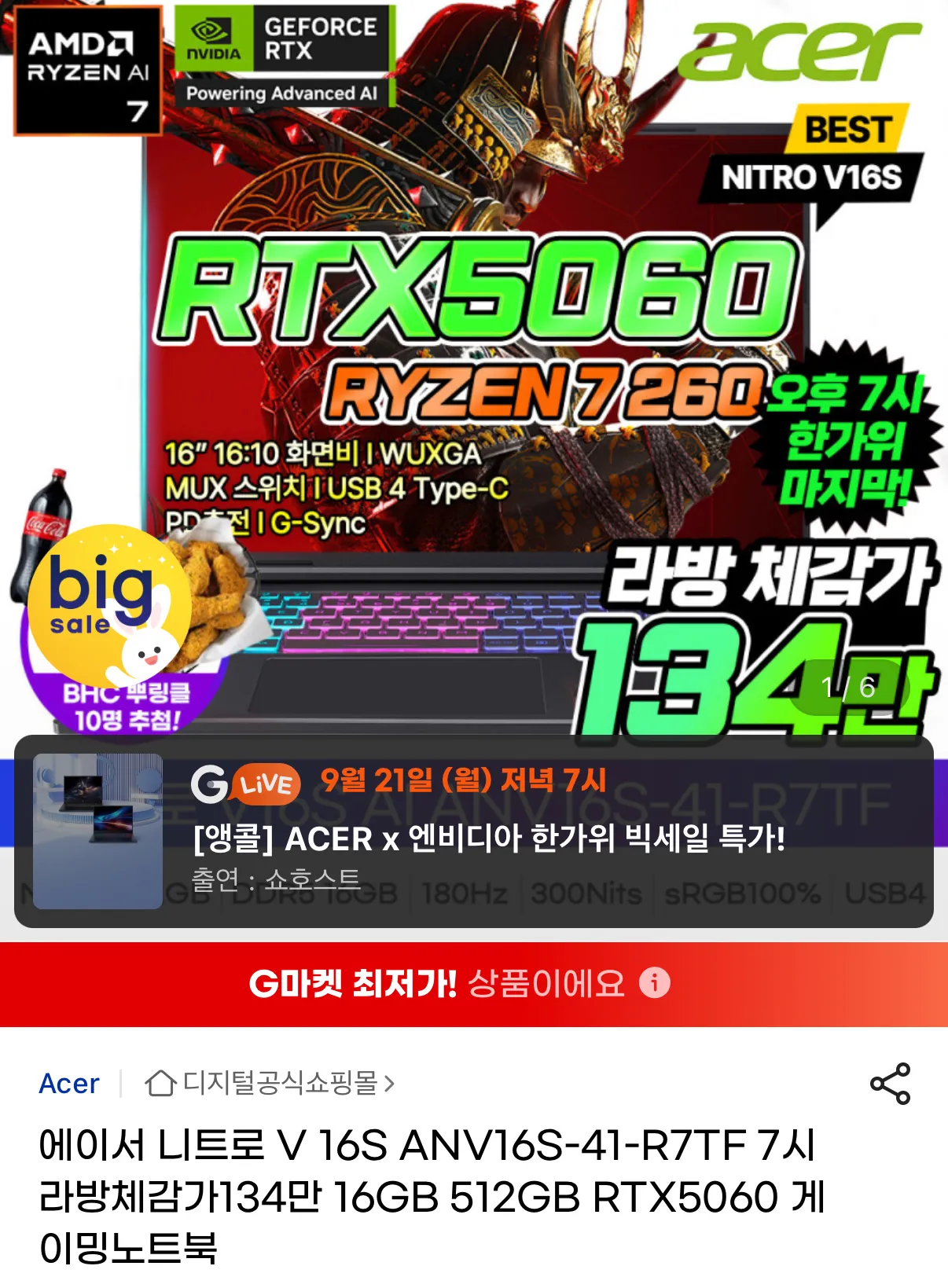Tap the G마켓 최저가 info icon
948x1288 pixels.
click(655, 982)
